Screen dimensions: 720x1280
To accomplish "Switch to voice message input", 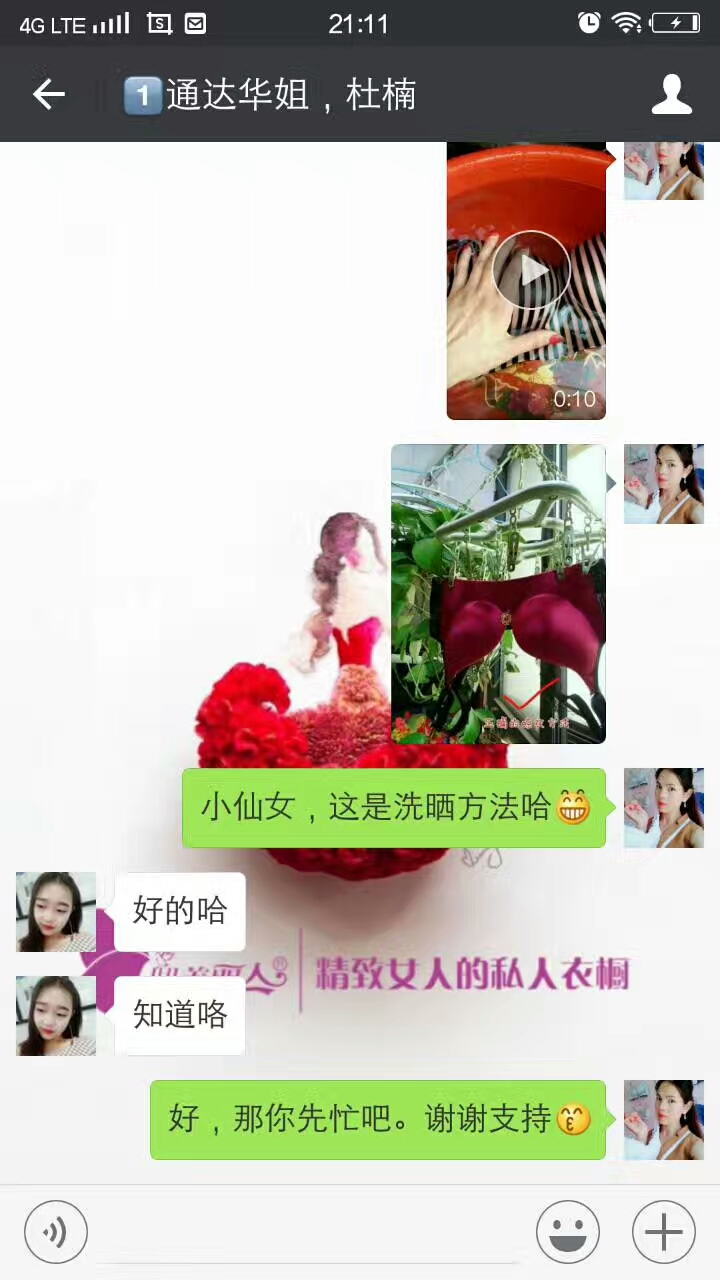I will pos(56,1232).
